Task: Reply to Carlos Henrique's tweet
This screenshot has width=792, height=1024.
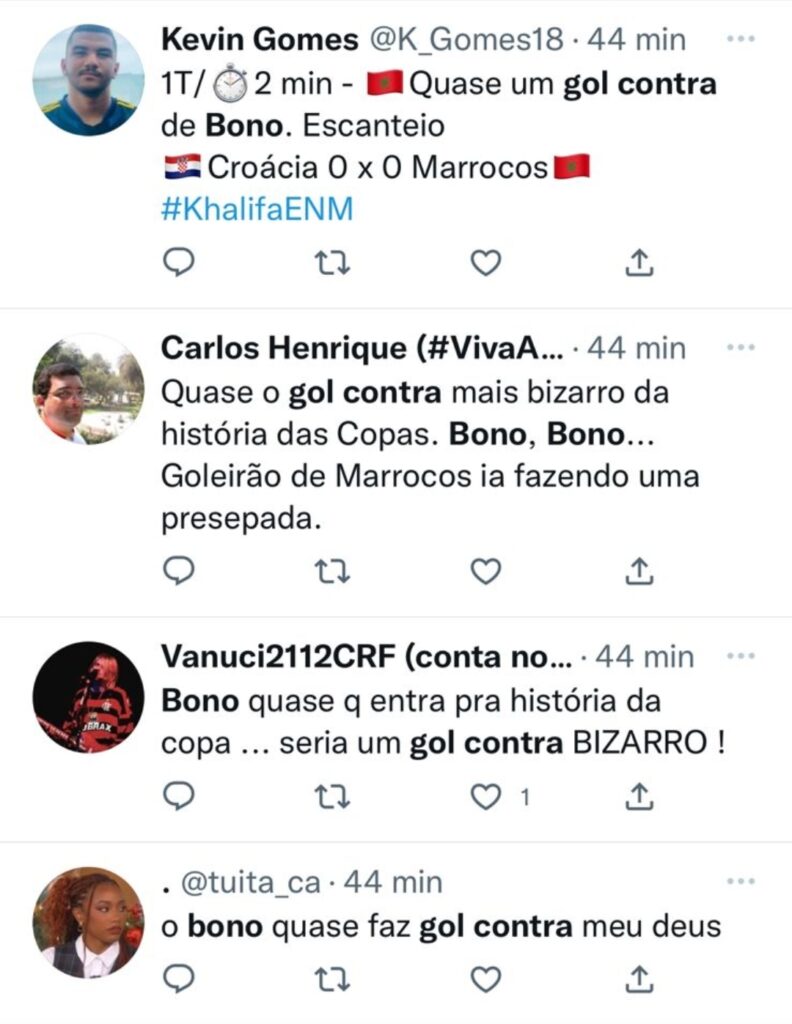Action: click(178, 571)
